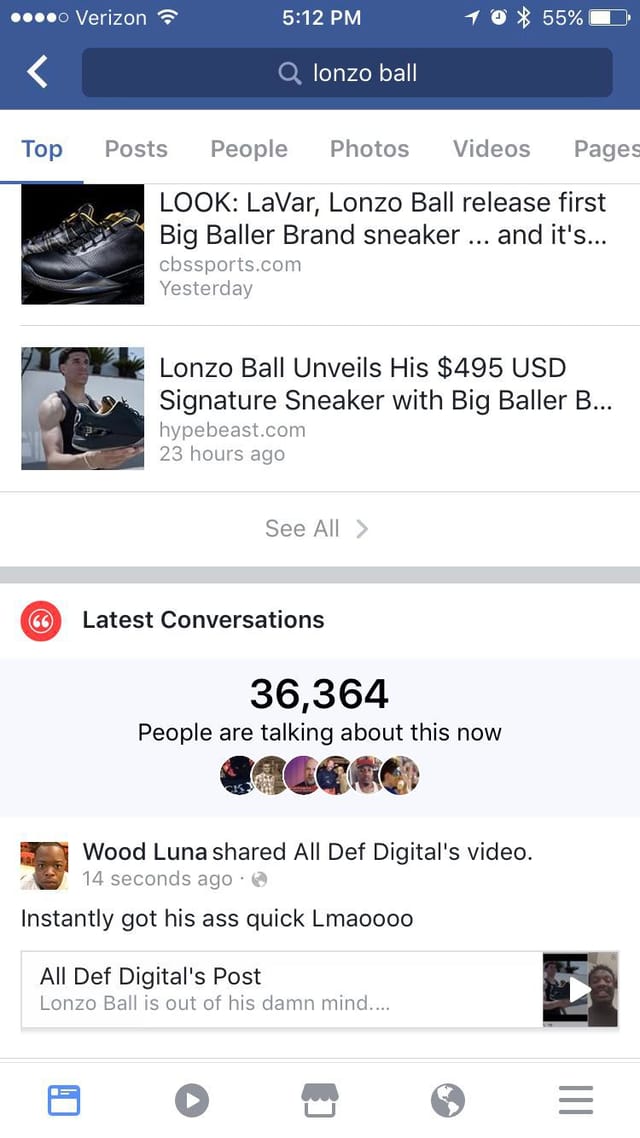
Task: Switch to the Posts tab
Action: (136, 149)
